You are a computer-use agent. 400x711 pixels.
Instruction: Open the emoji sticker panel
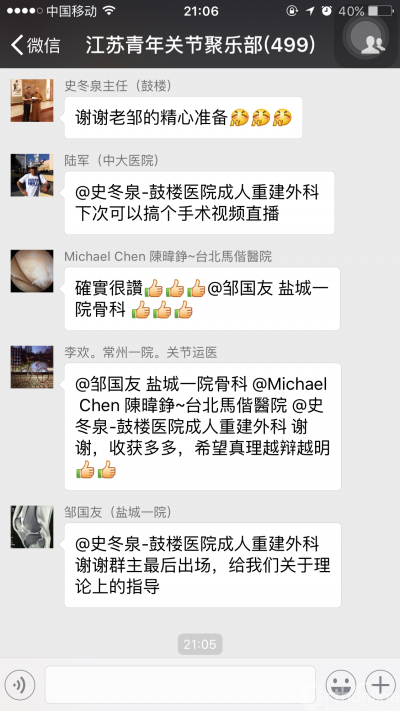(341, 685)
